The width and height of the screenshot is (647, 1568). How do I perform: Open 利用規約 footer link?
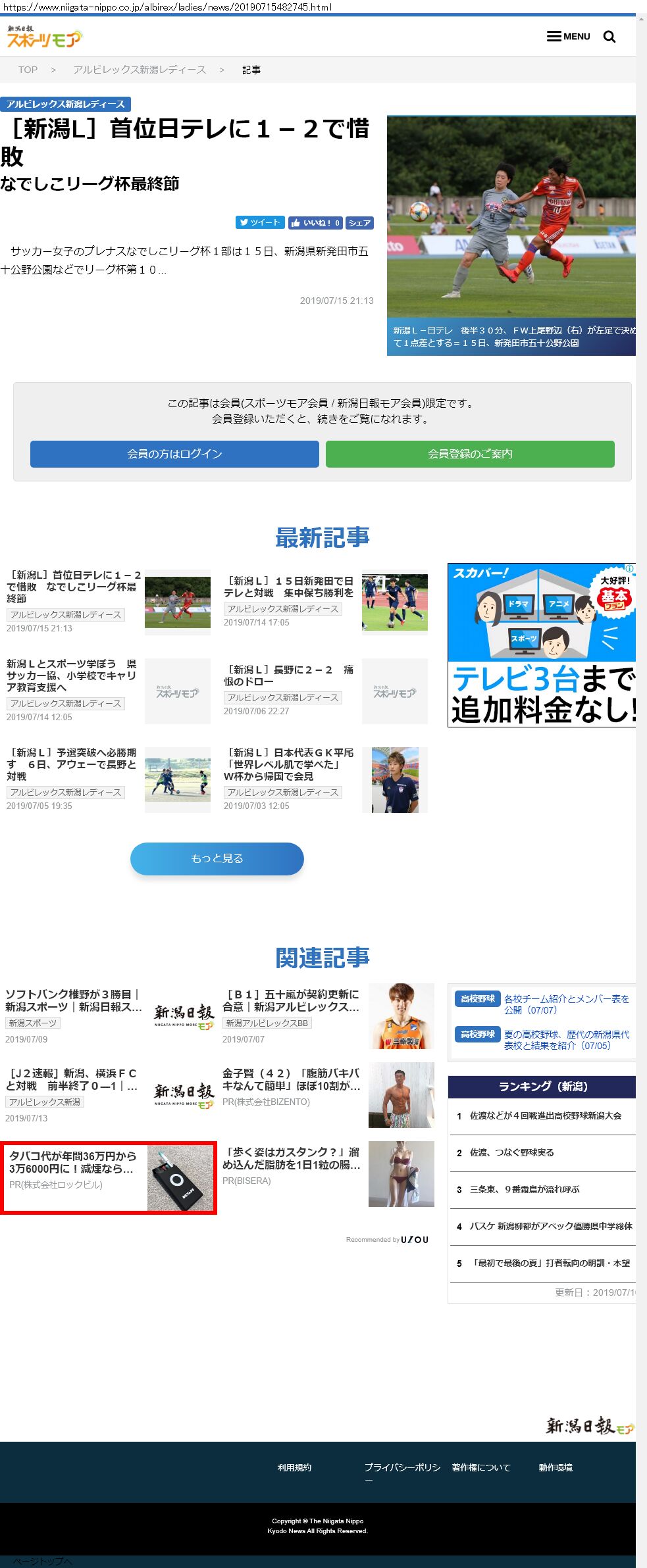coord(294,1467)
